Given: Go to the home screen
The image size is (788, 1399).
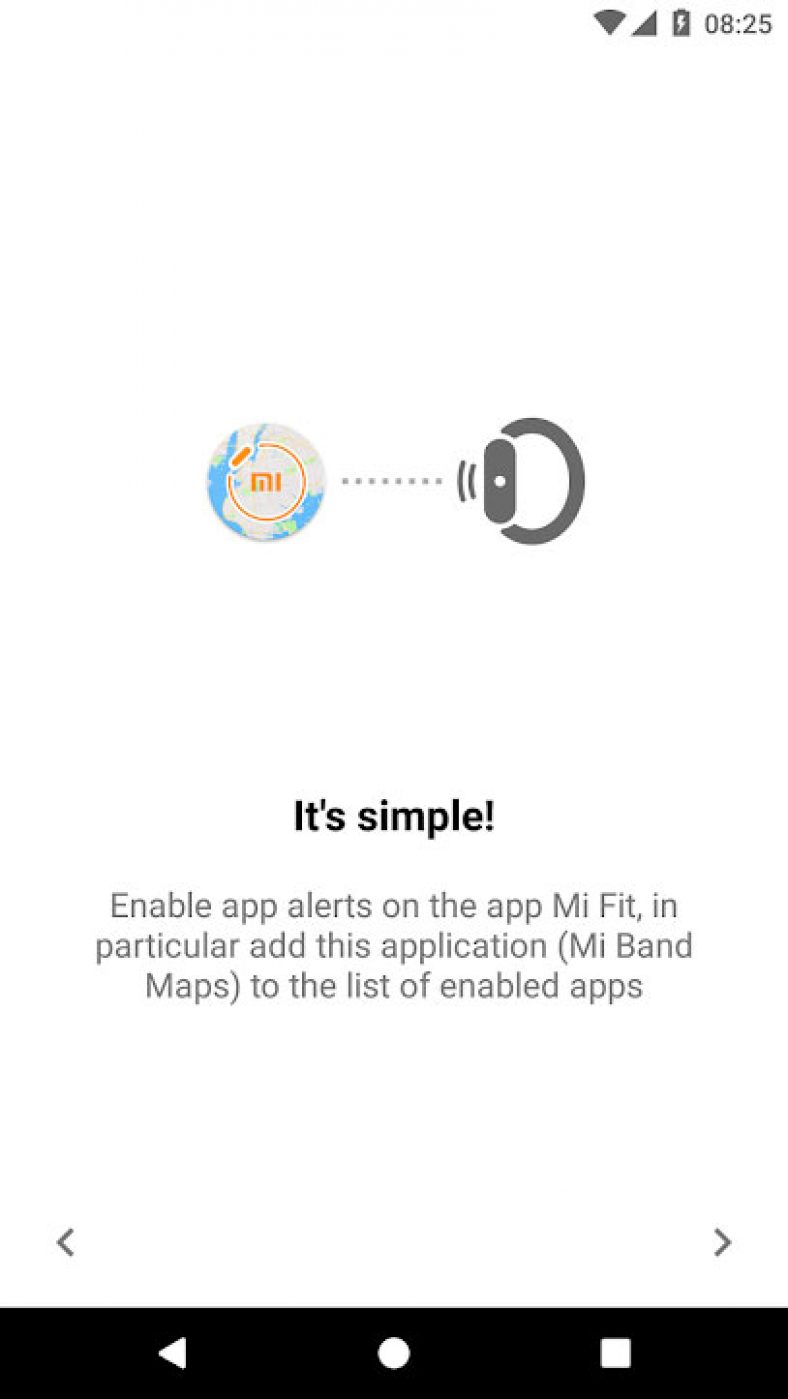Looking at the screenshot, I should pos(394,1353).
